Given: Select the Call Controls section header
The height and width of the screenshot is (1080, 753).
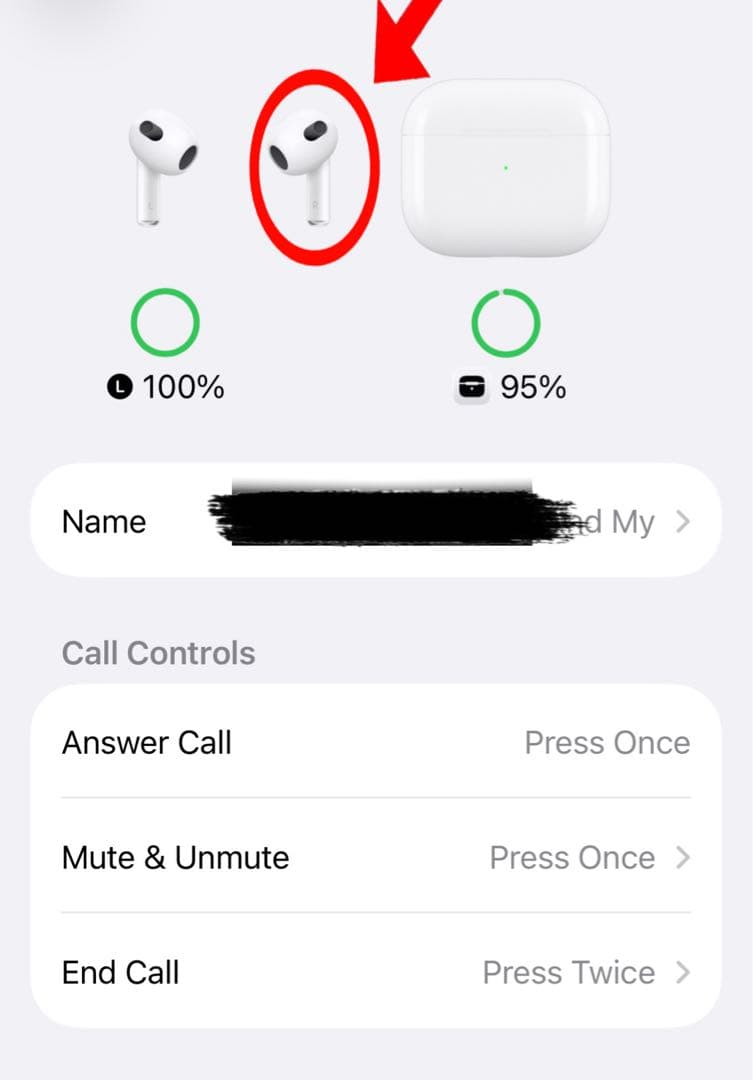Looking at the screenshot, I should [x=158, y=652].
